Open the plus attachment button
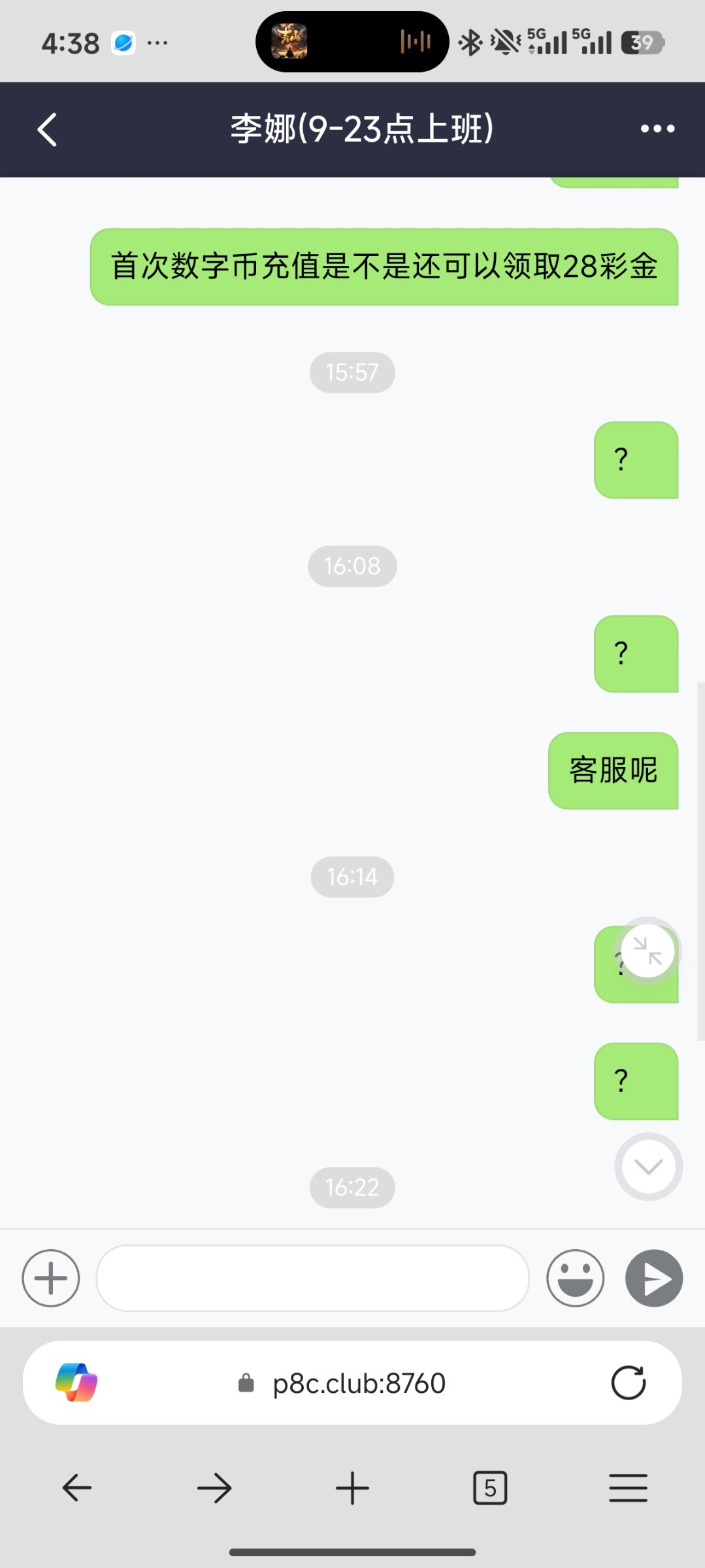705x1568 pixels. click(51, 1278)
